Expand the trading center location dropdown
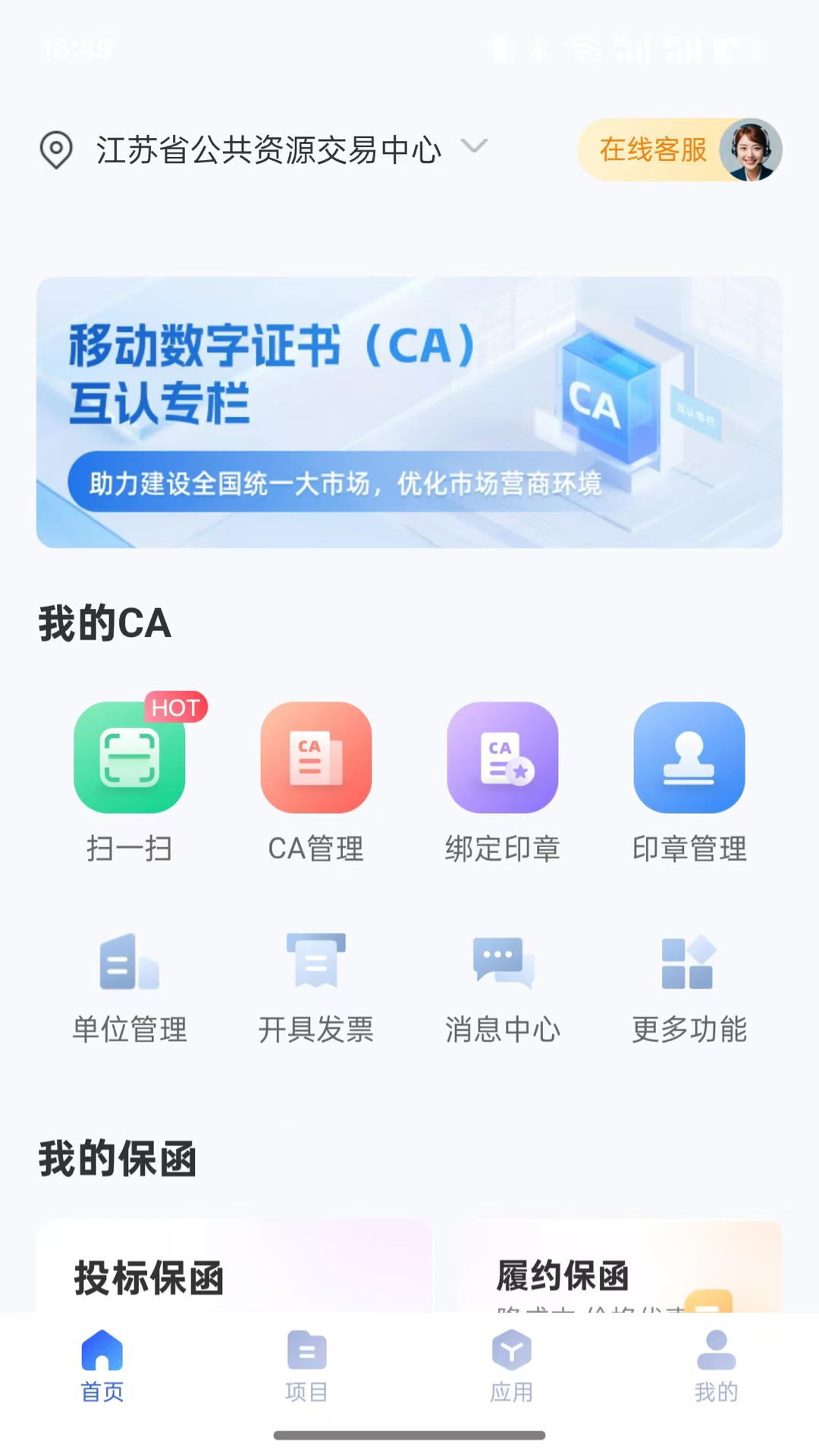 click(474, 149)
